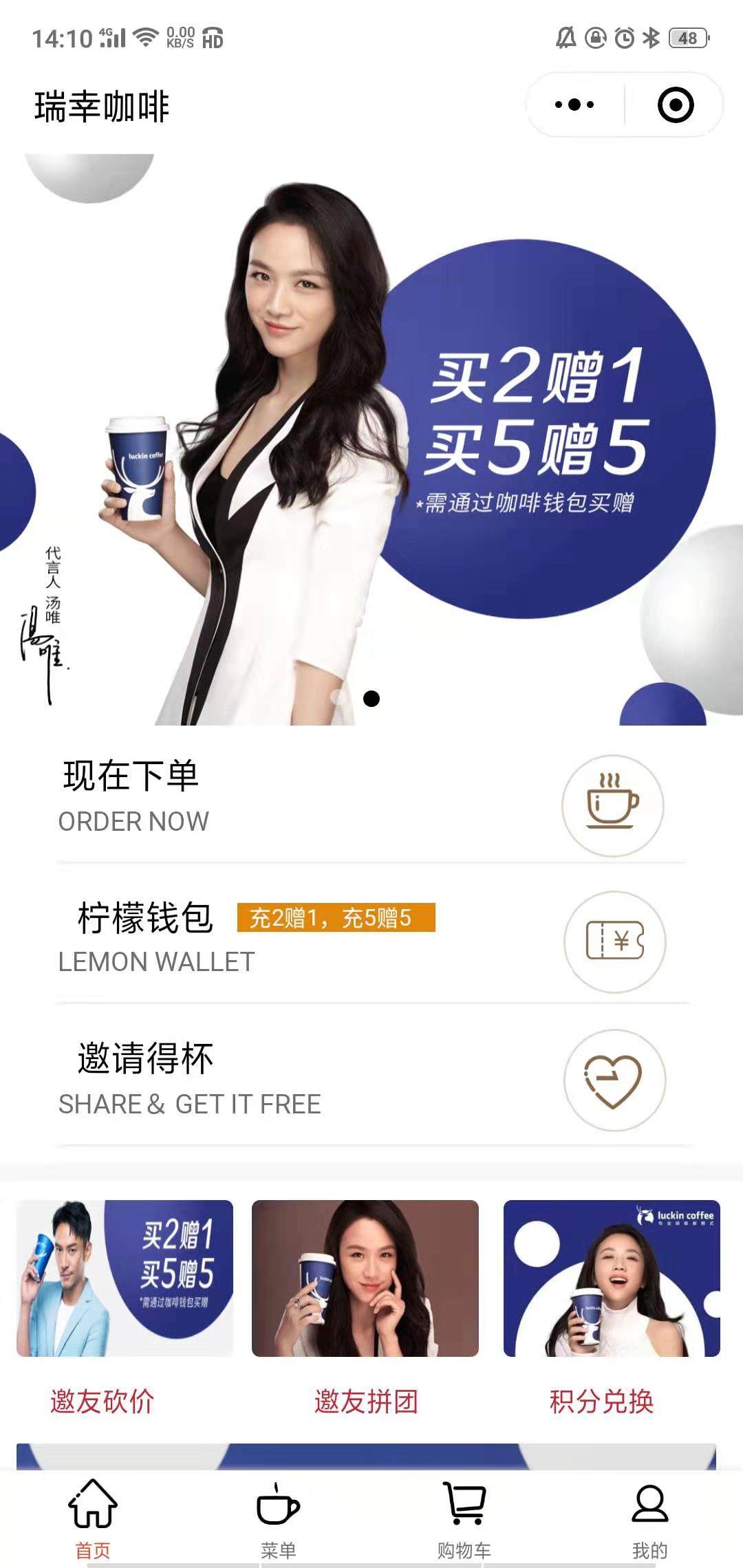The width and height of the screenshot is (743, 1568).
Task: Open the 现在下单 Order Now row
Action: [x=371, y=798]
